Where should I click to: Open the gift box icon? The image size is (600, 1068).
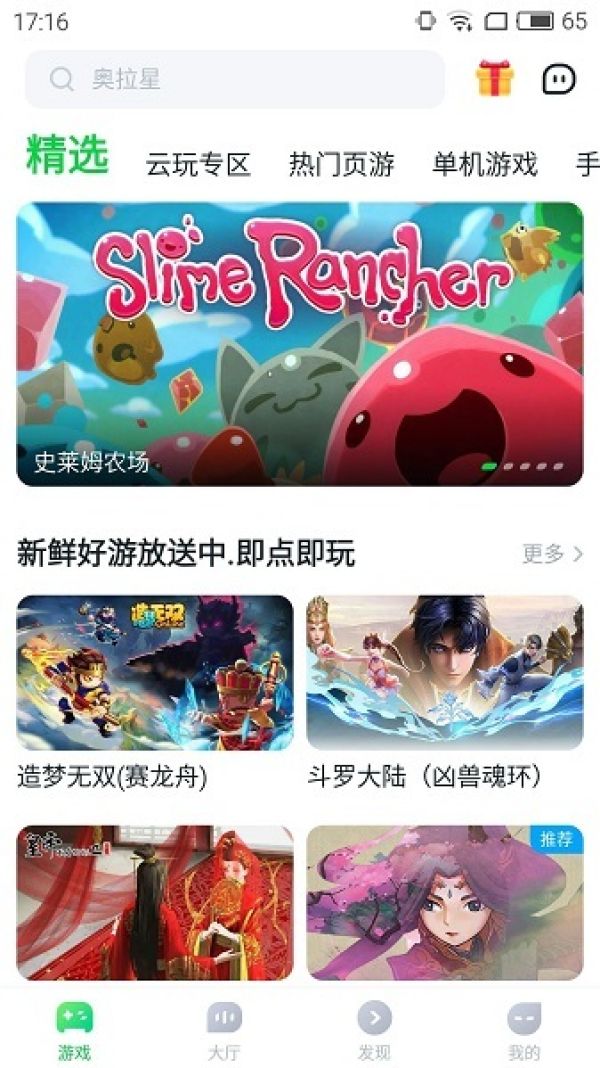point(495,79)
